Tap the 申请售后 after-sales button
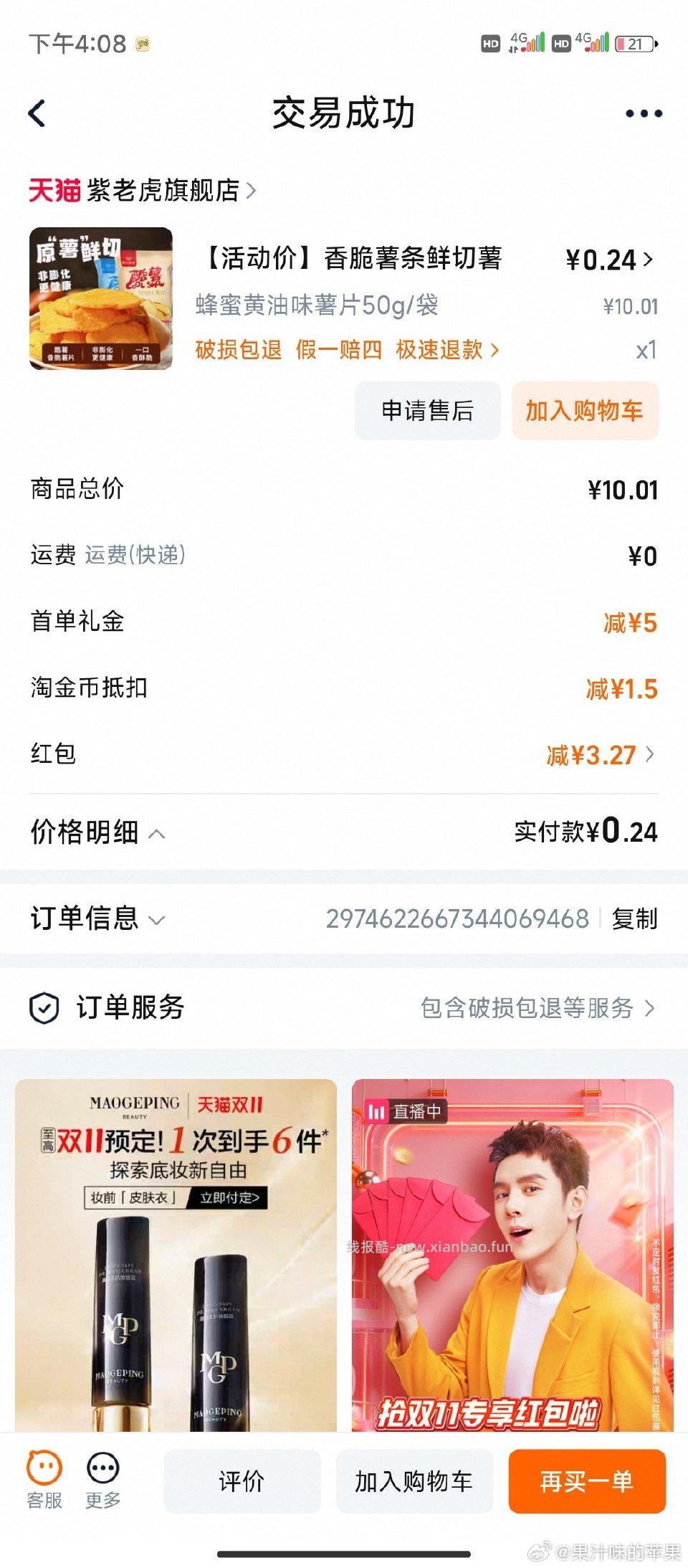The height and width of the screenshot is (1568, 688). coord(426,412)
